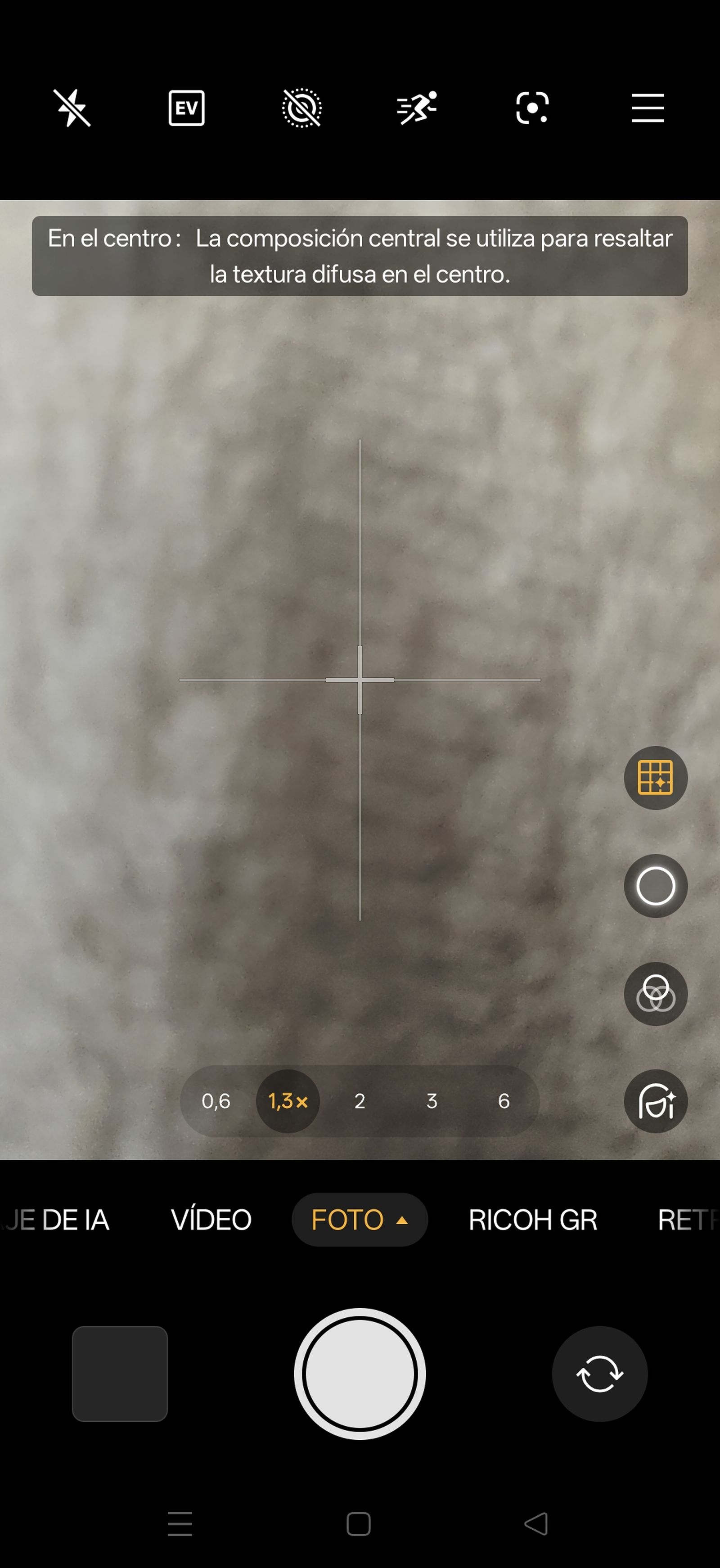Go back using the system back button

coord(536,1524)
